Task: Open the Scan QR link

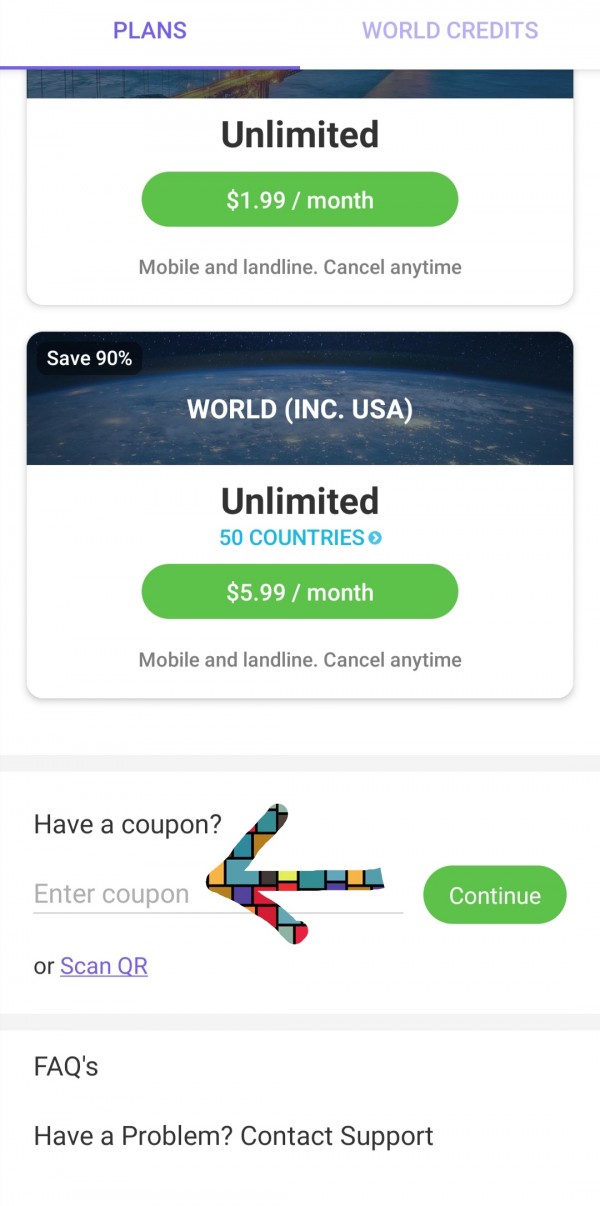Action: [104, 967]
